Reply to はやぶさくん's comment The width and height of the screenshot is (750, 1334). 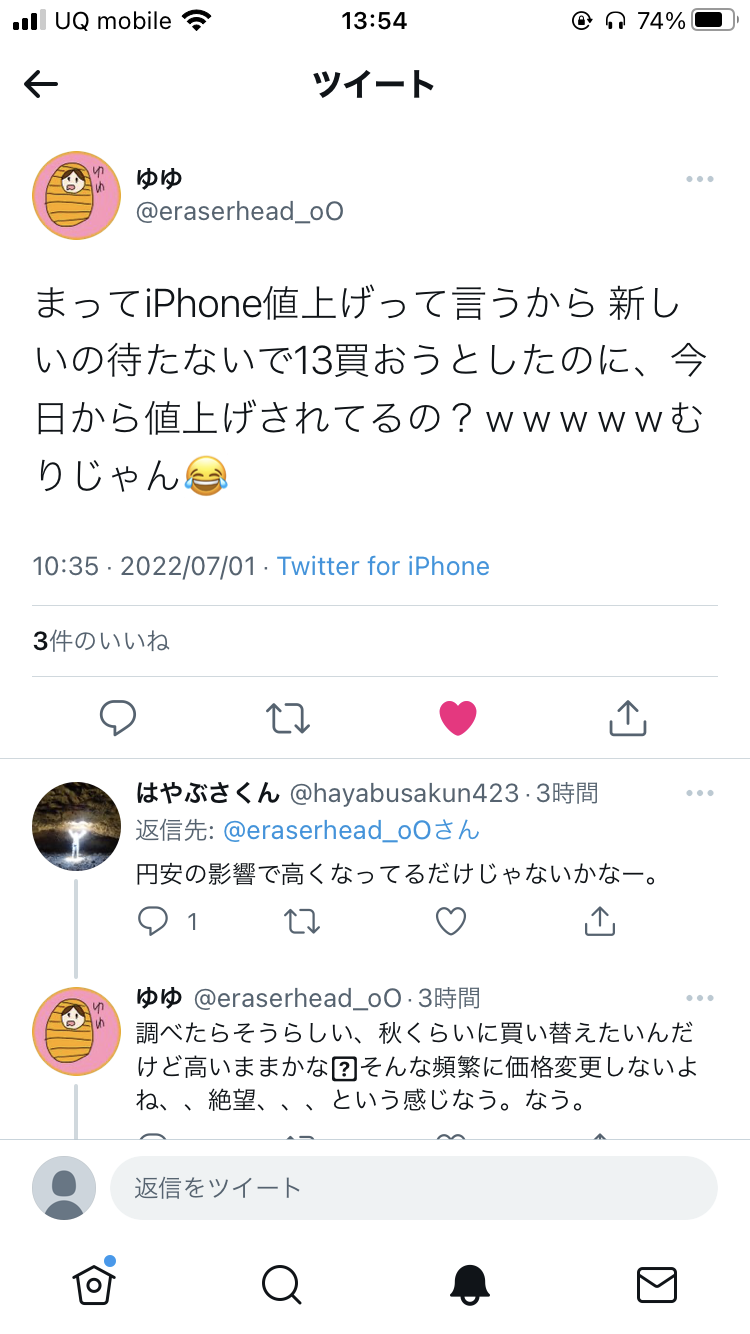click(153, 920)
